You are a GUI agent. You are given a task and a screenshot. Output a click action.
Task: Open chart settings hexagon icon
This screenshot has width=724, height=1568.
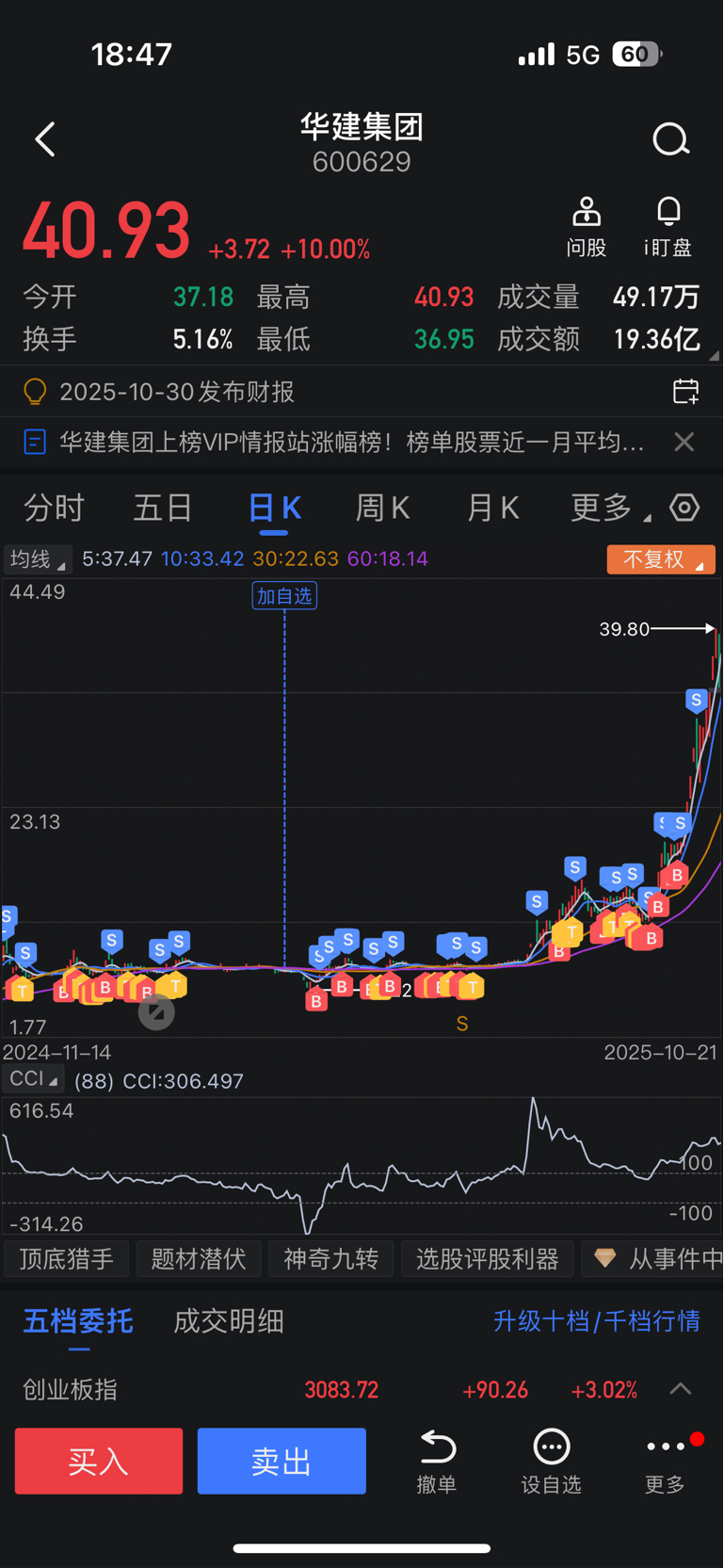click(x=684, y=508)
